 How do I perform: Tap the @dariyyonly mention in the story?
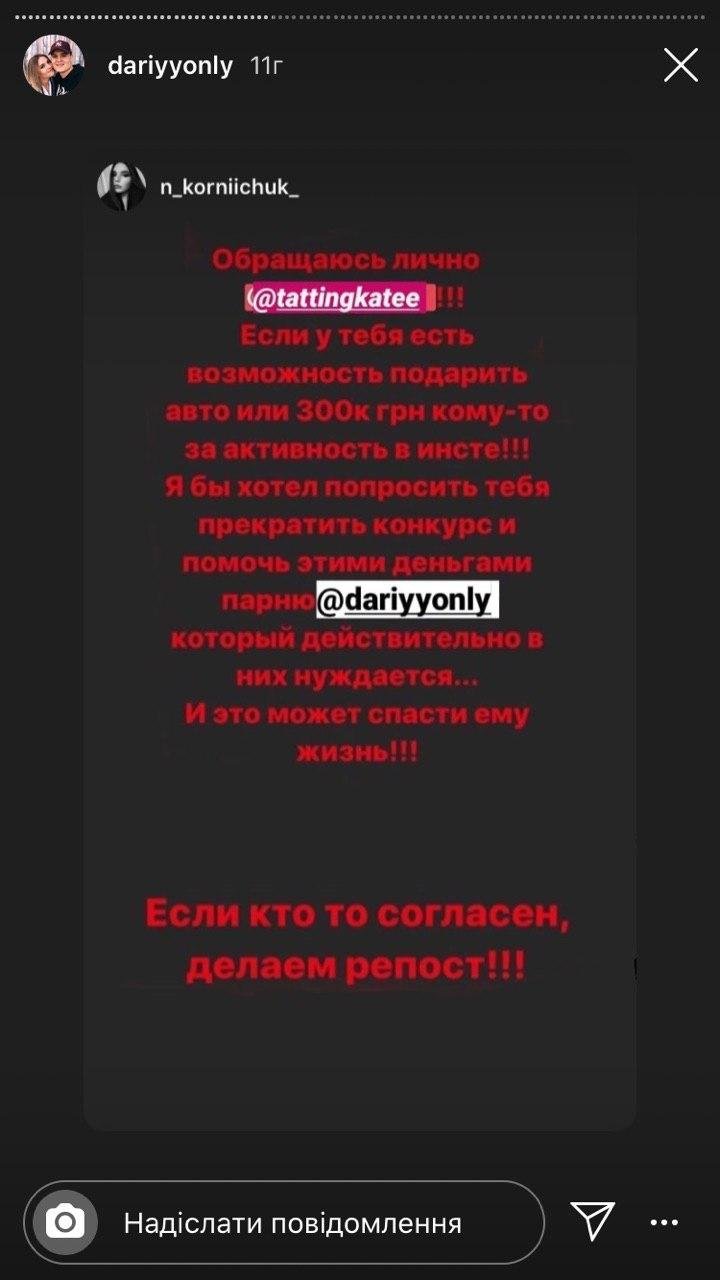[x=406, y=601]
